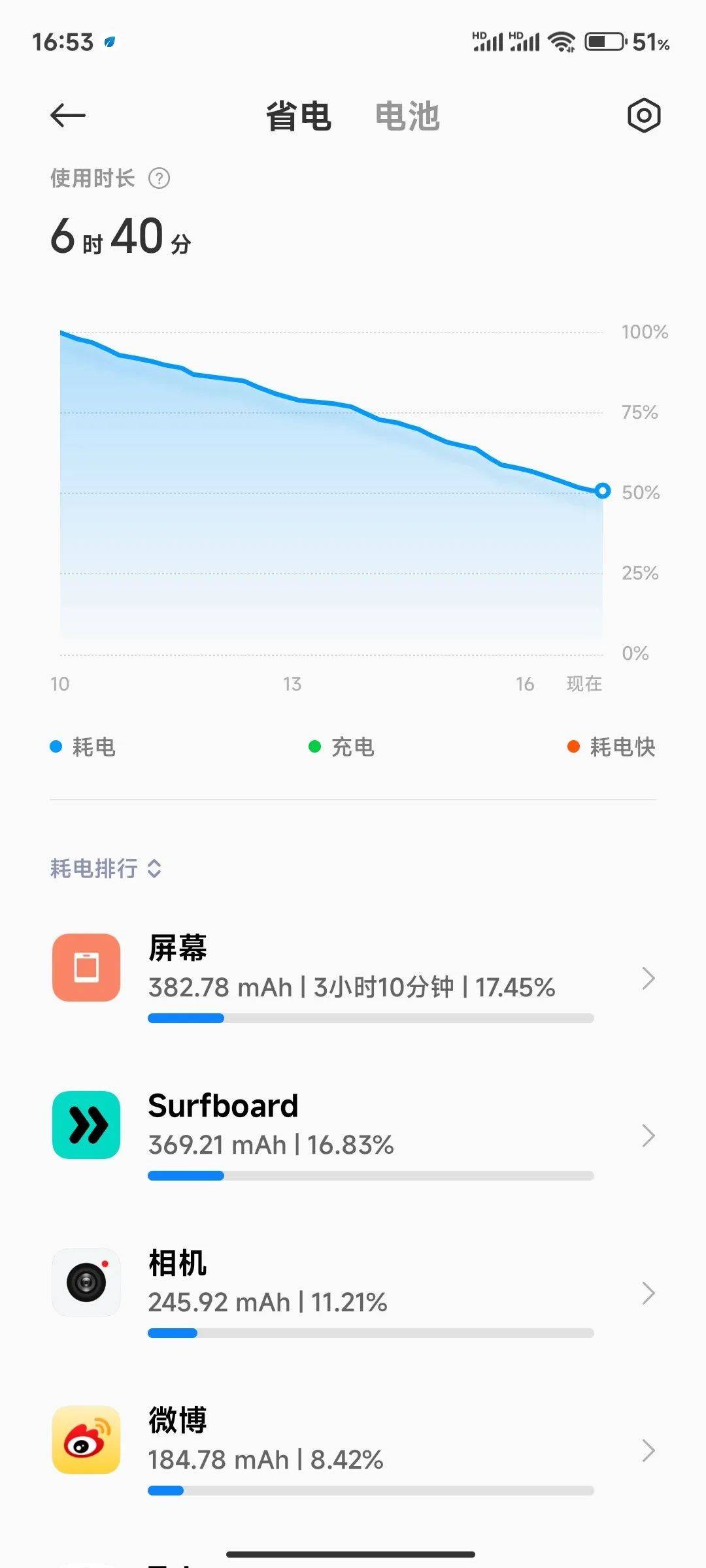View 相机 battery consumption details
This screenshot has width=706, height=1568.
[x=353, y=1293]
